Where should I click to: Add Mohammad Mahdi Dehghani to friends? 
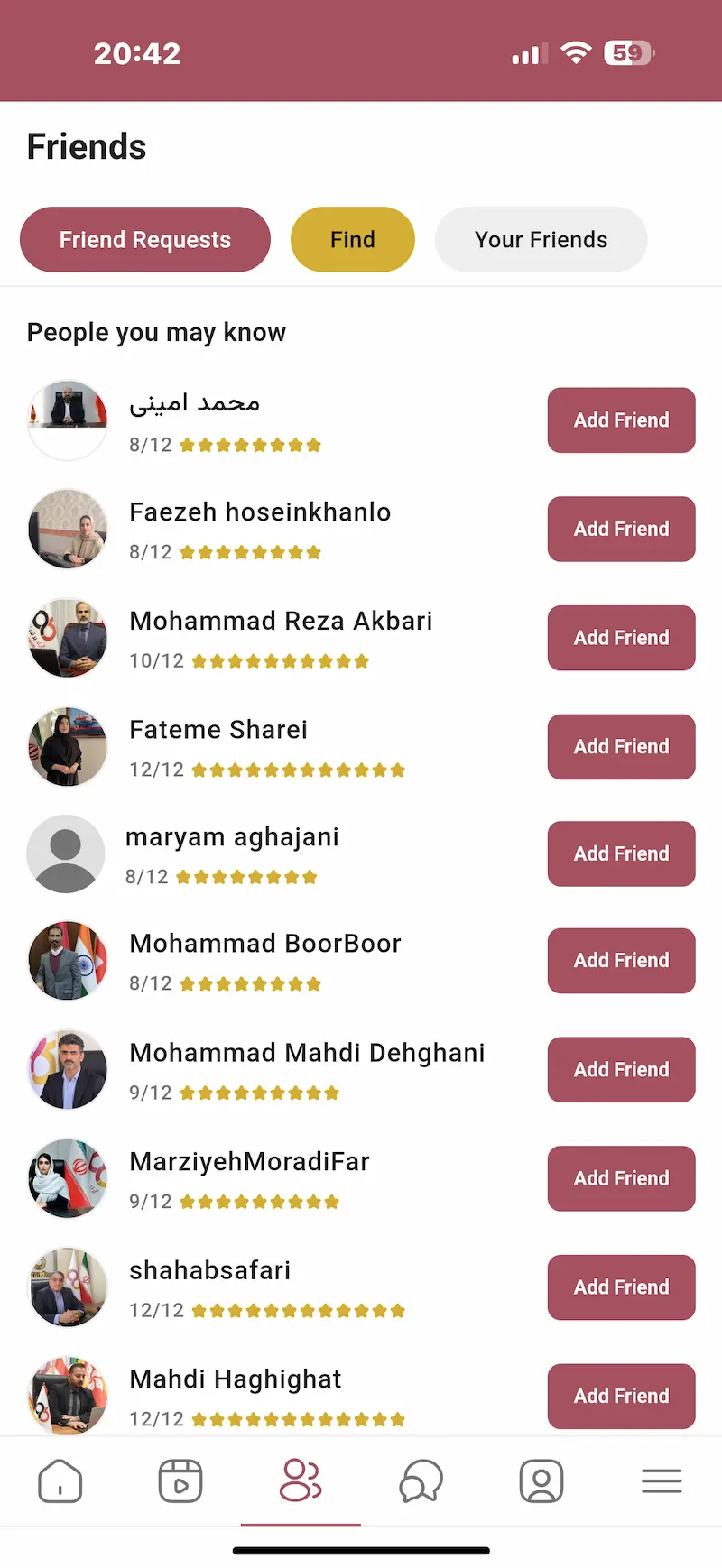(621, 1070)
